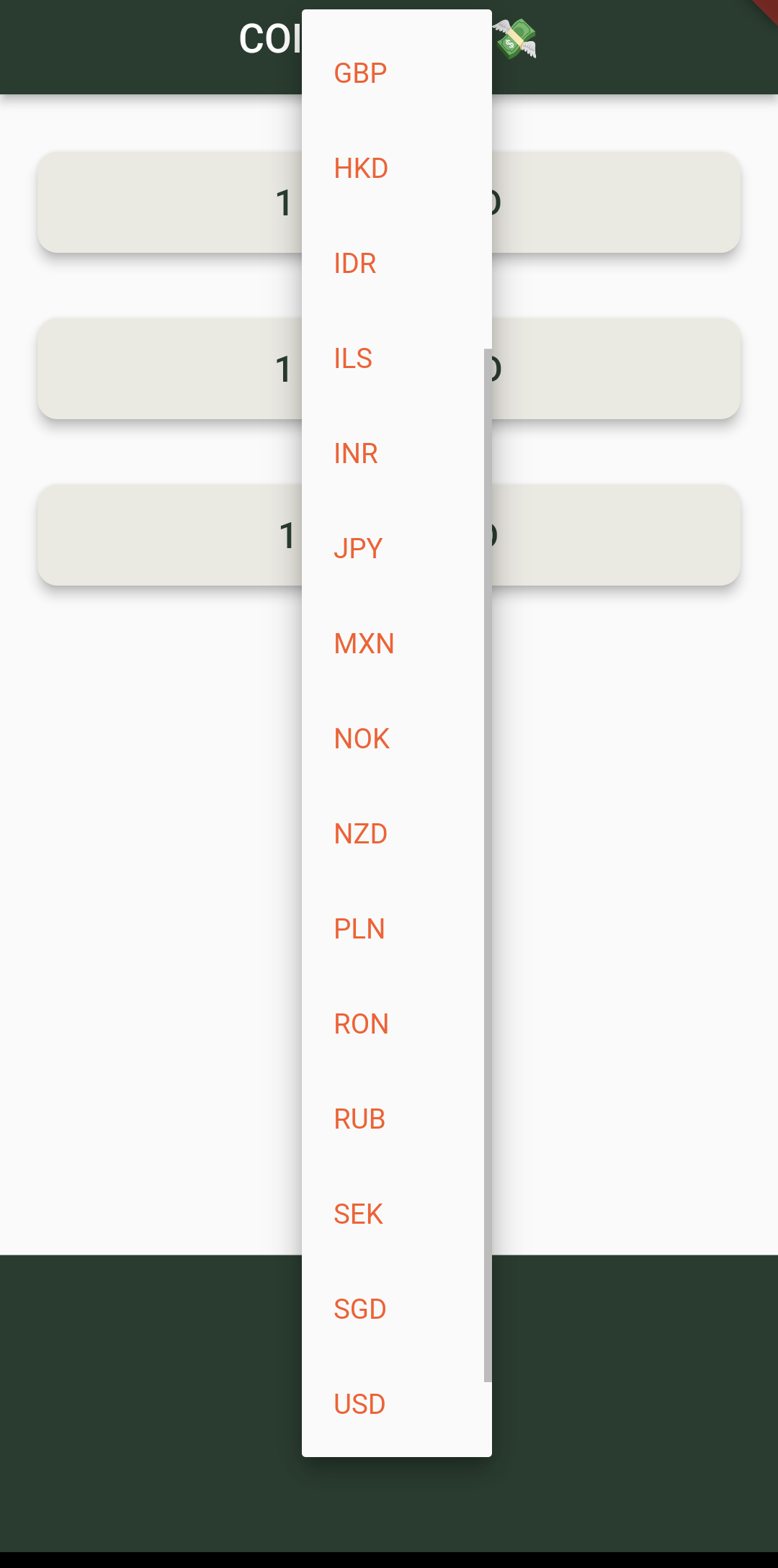Choose SGD as the currency

(x=360, y=1309)
